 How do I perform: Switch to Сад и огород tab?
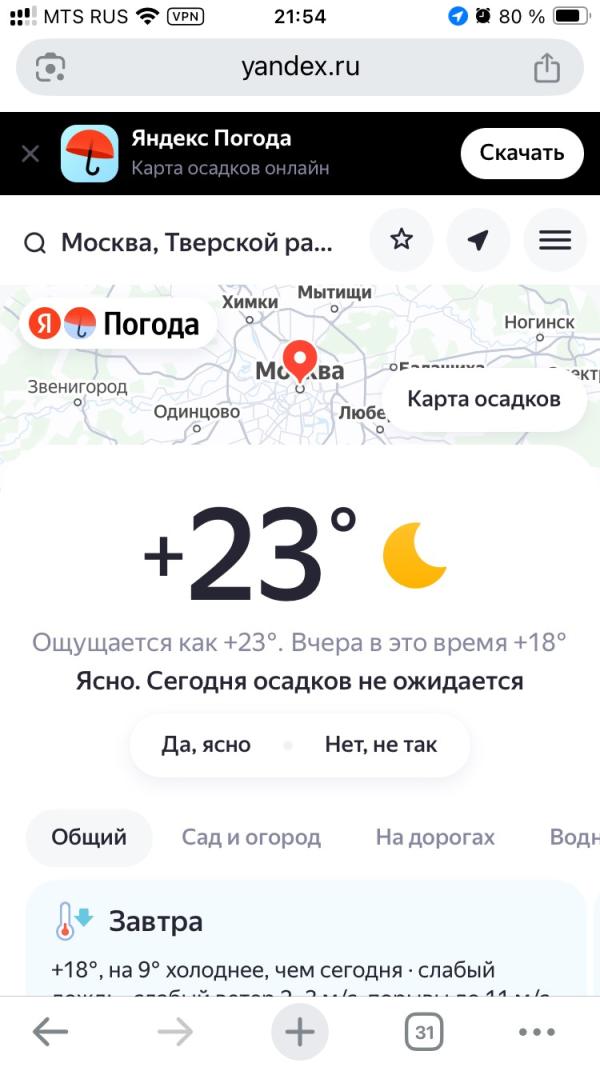point(251,838)
